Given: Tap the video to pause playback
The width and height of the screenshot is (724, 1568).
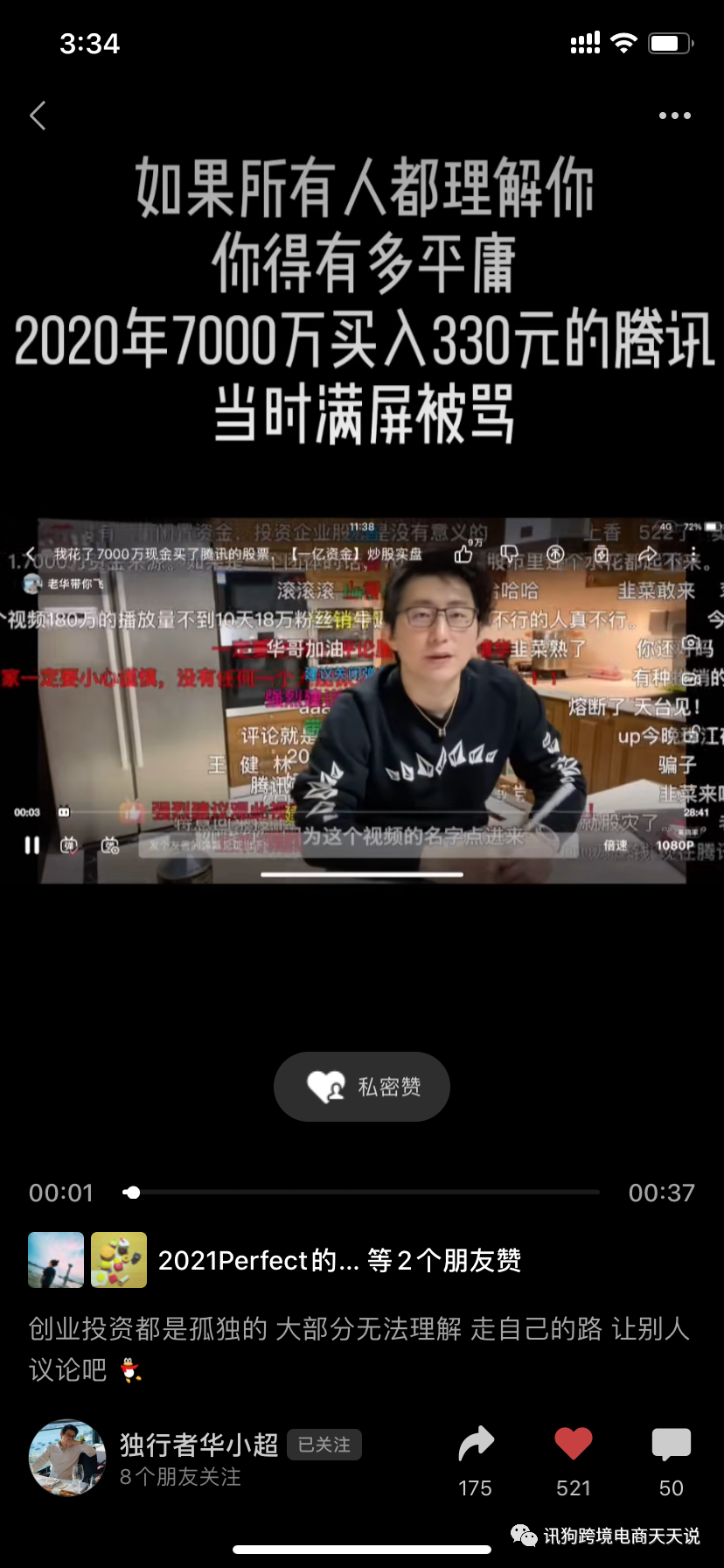Looking at the screenshot, I should pos(362,700).
